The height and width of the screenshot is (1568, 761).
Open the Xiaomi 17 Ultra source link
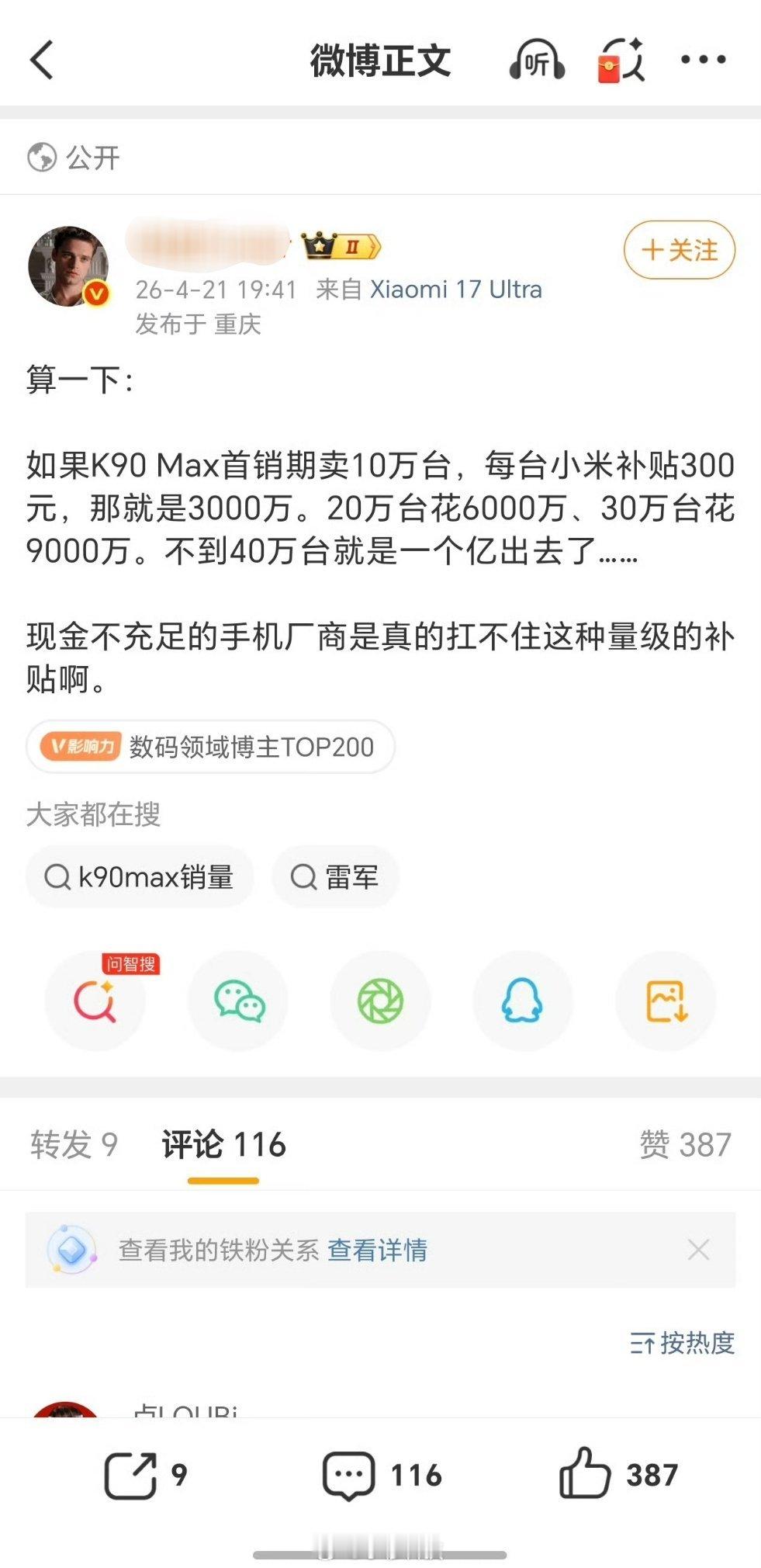point(455,289)
